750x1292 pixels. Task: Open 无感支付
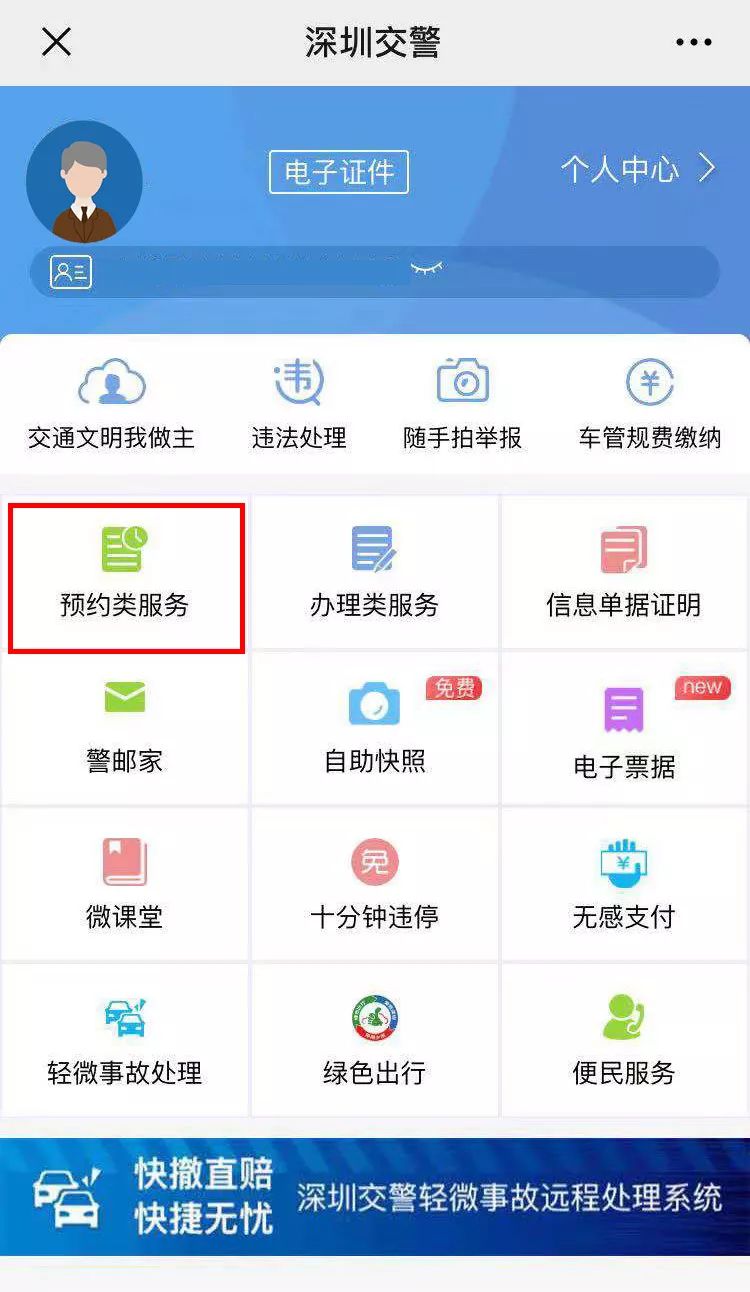[x=624, y=884]
